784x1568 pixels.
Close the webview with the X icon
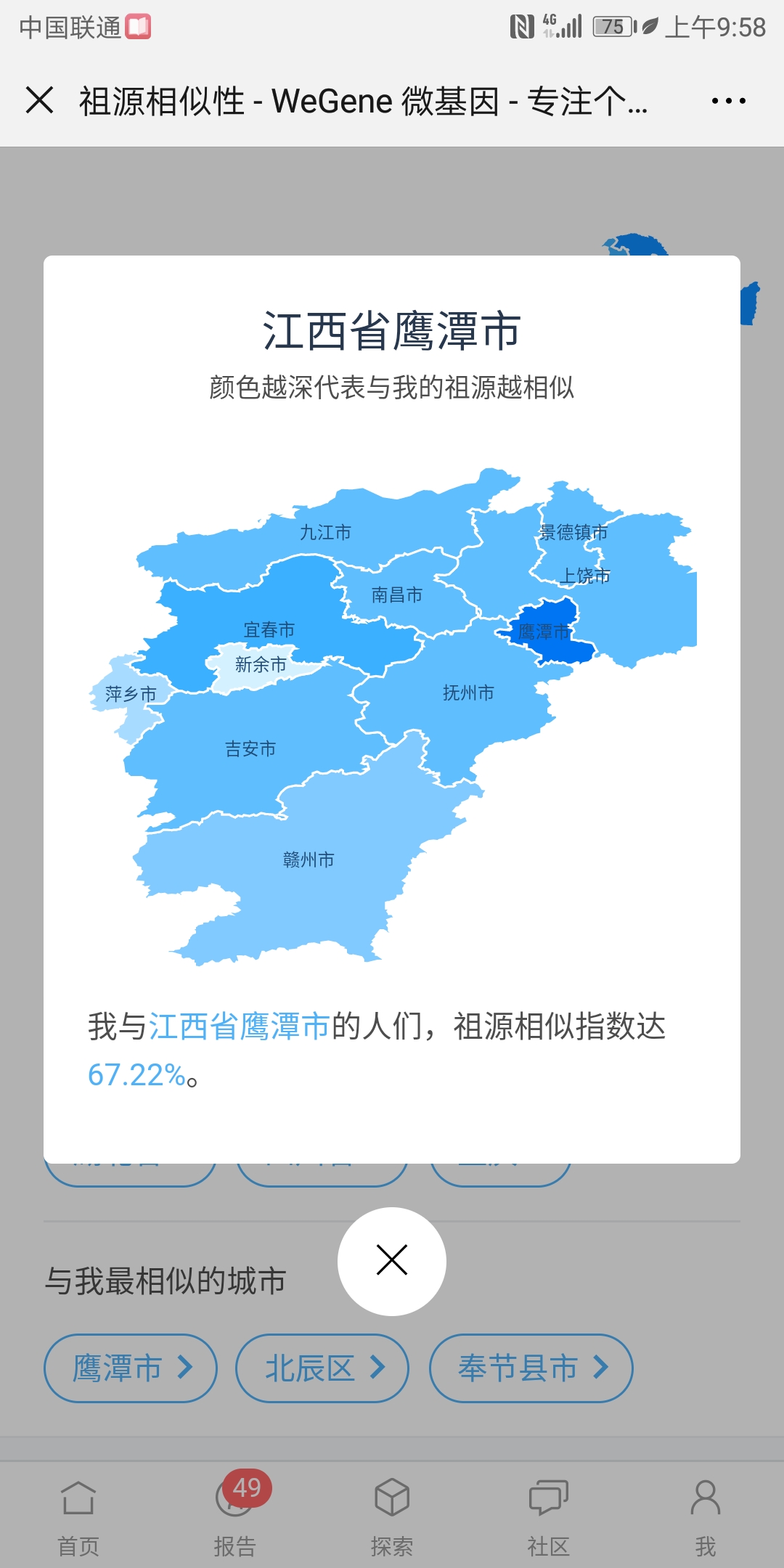(39, 100)
